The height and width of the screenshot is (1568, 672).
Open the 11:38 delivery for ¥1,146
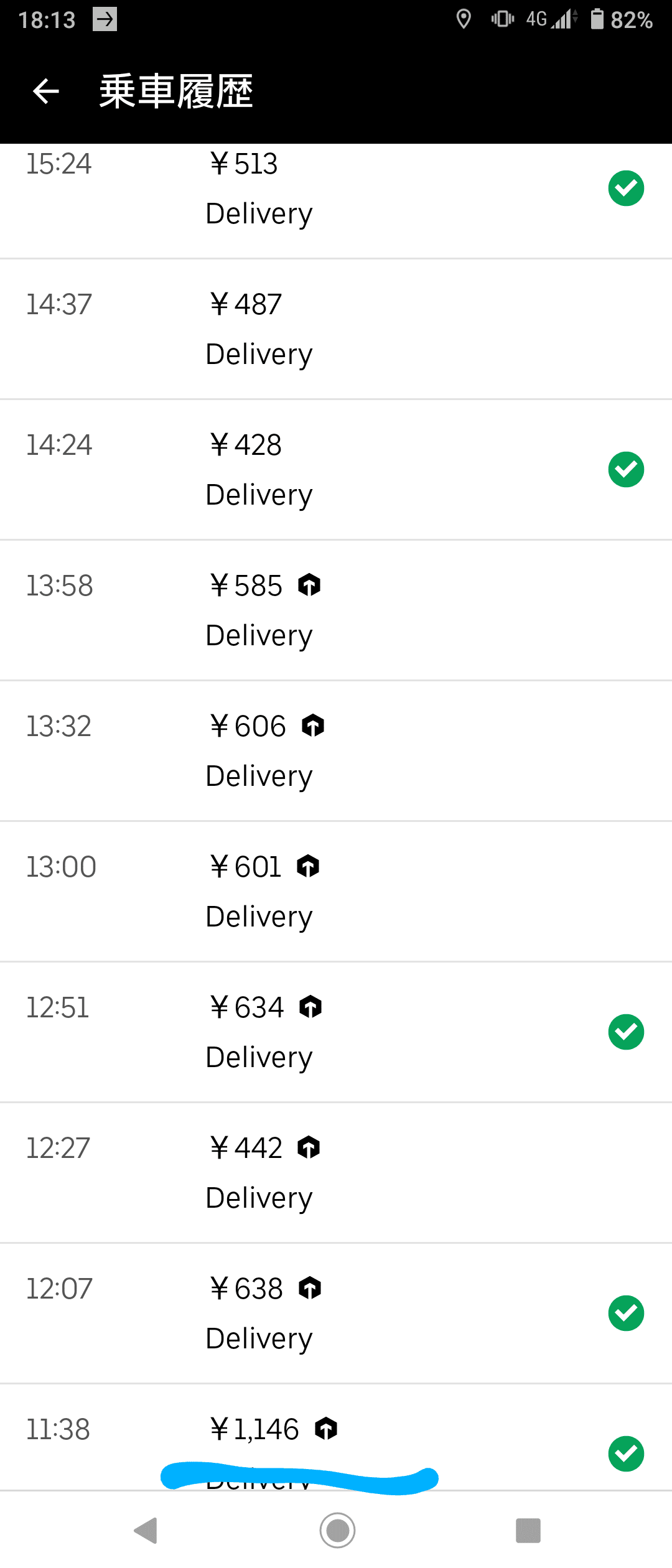coord(336,1437)
